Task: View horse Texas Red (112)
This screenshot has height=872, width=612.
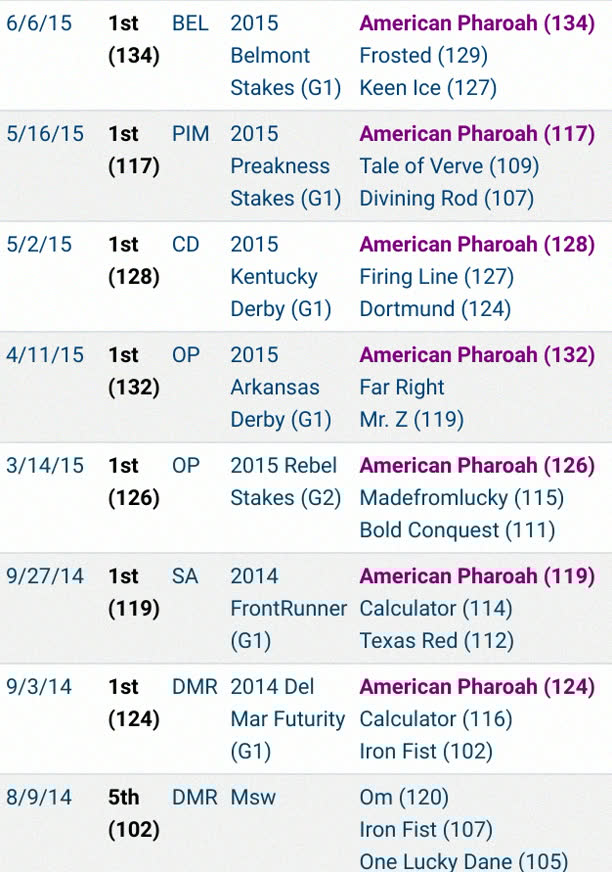Action: point(436,641)
